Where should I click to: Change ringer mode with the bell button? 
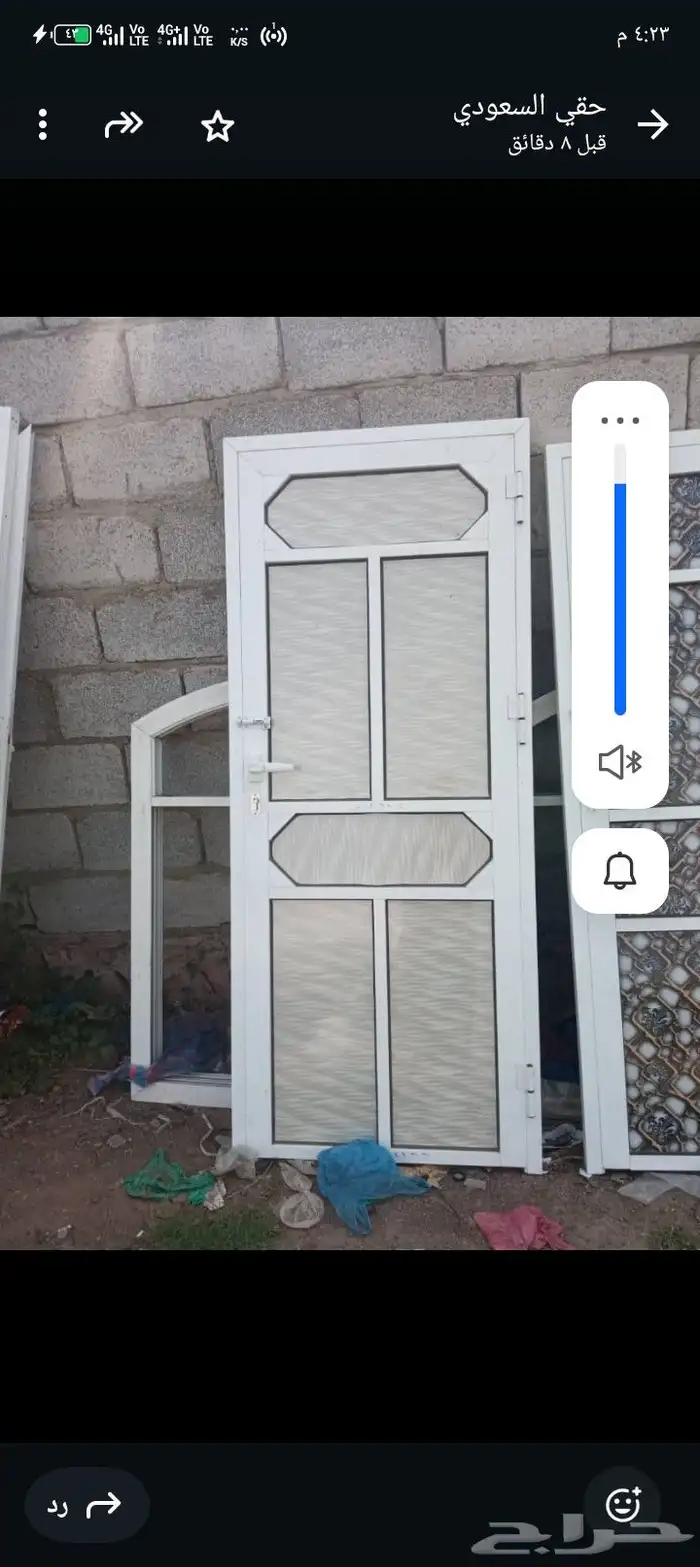coord(620,871)
